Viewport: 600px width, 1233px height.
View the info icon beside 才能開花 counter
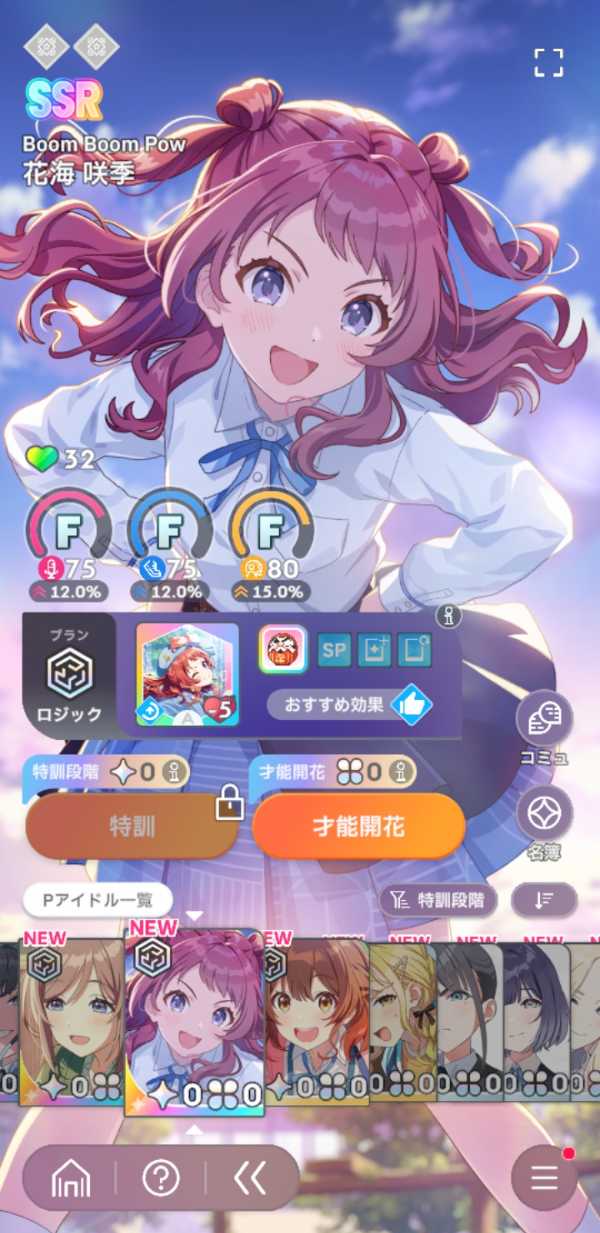pos(400,772)
